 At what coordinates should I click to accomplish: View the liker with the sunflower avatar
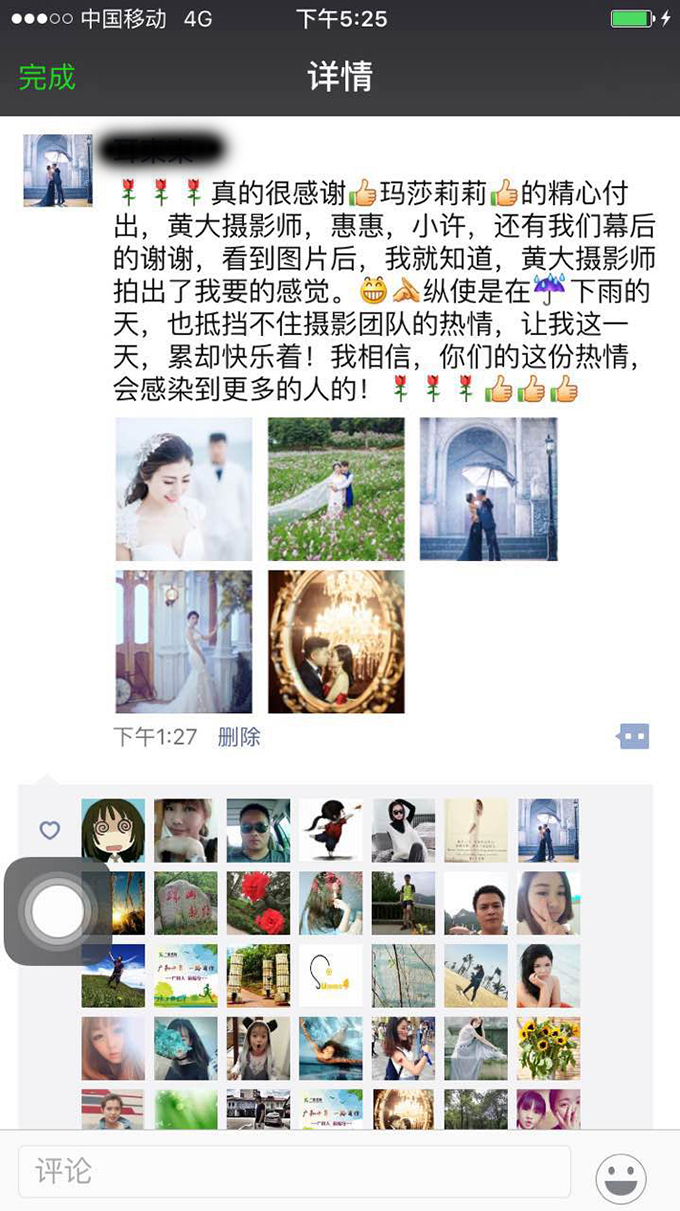[549, 1049]
